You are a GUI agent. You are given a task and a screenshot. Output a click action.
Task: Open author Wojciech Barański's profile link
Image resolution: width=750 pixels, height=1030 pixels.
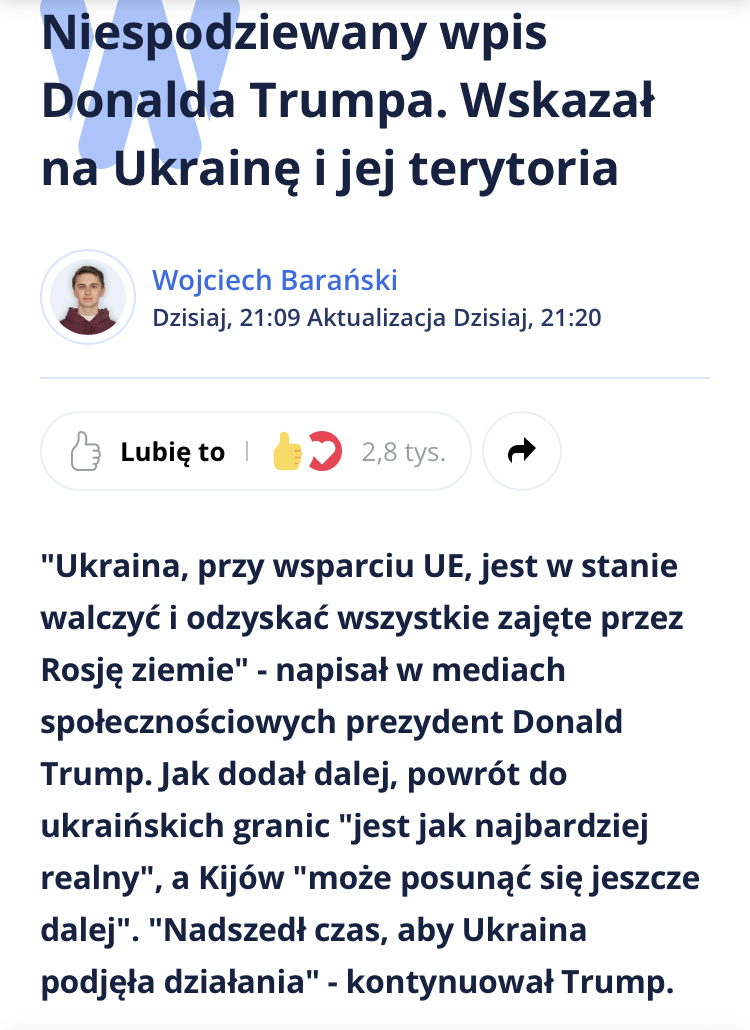(274, 280)
